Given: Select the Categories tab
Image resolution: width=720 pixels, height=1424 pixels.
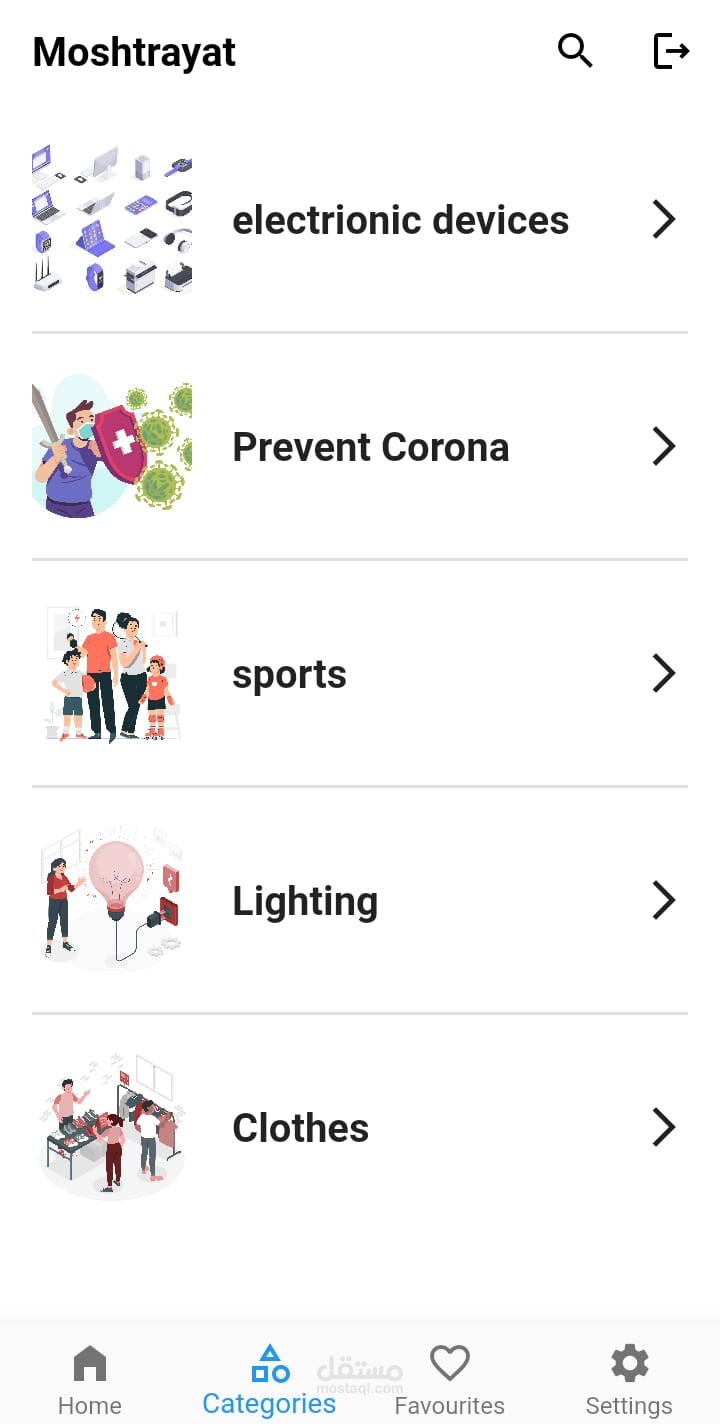Looking at the screenshot, I should click(x=269, y=1380).
